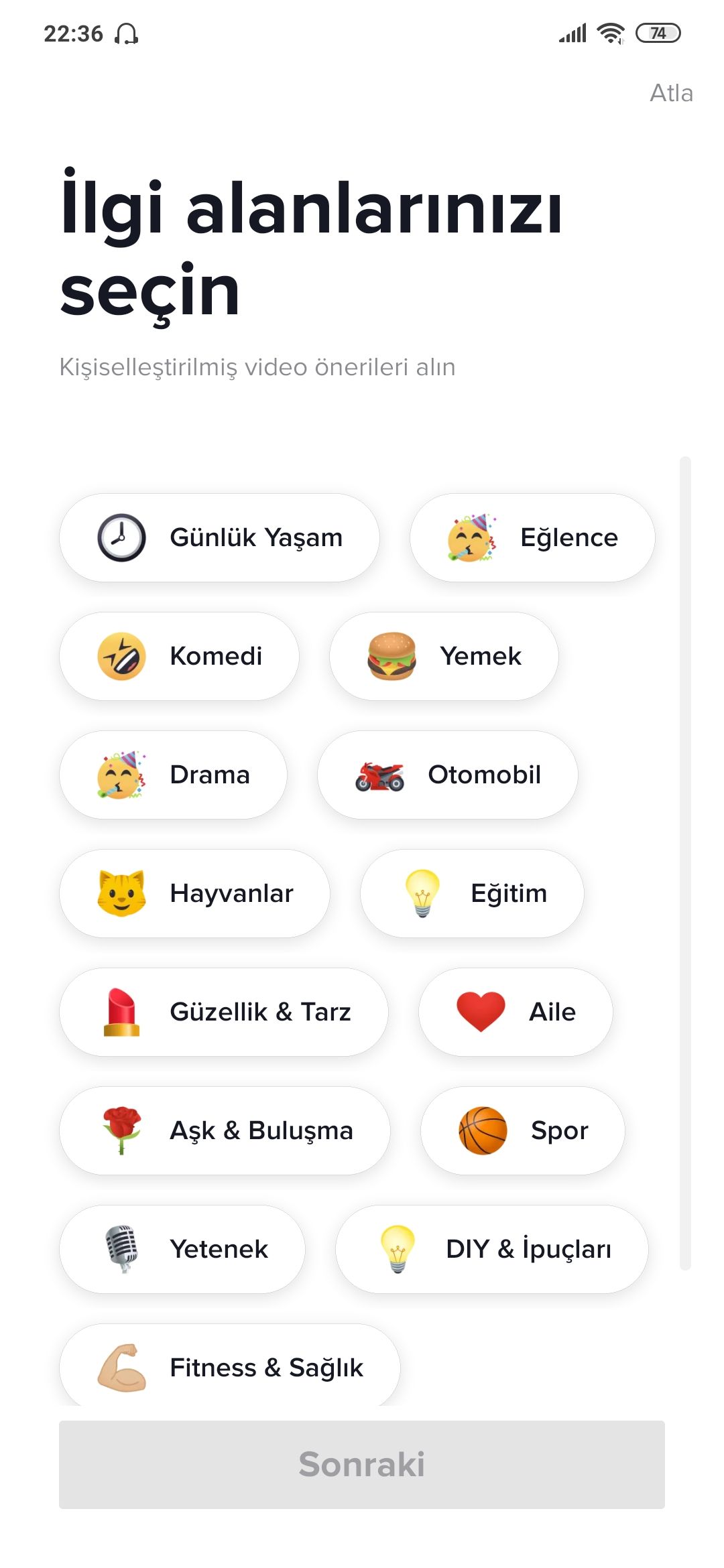
Task: Select Hayvanlar from the interests
Action: (x=194, y=893)
